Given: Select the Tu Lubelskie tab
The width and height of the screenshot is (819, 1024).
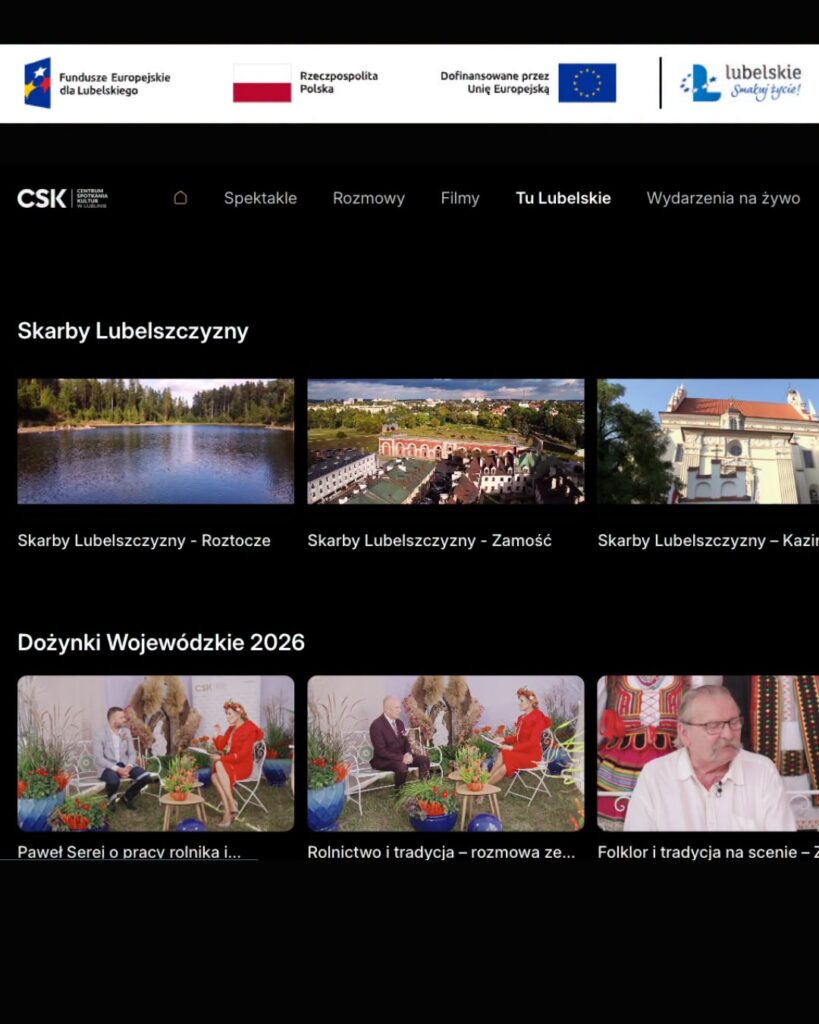Looking at the screenshot, I should click(x=563, y=199).
